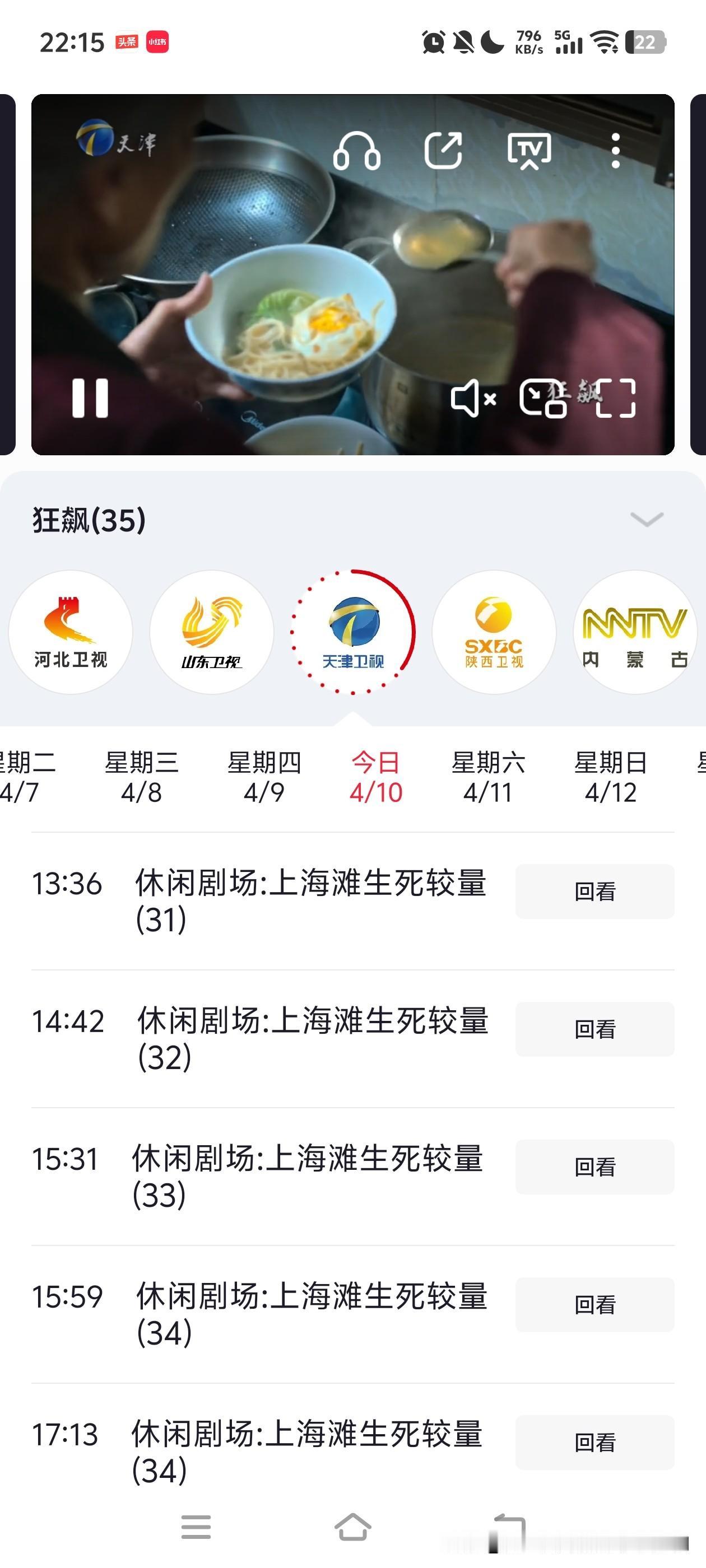The width and height of the screenshot is (706, 1568).
Task: Share the current program
Action: (443, 150)
